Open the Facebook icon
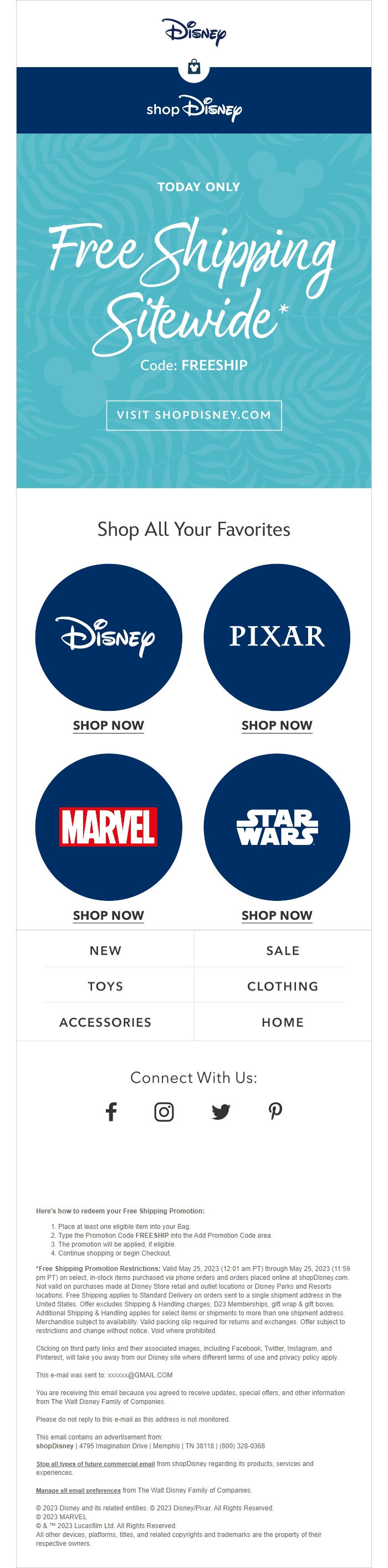Viewport: 388px width, 1568px height. pos(111,1111)
